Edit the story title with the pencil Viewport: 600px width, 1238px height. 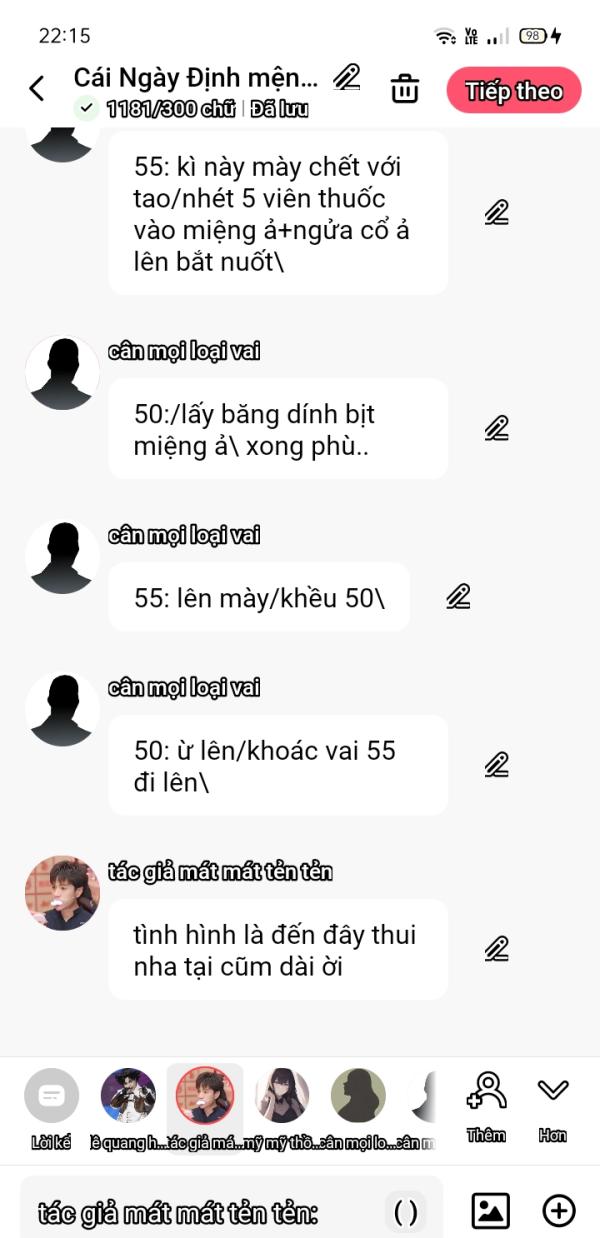coord(346,77)
